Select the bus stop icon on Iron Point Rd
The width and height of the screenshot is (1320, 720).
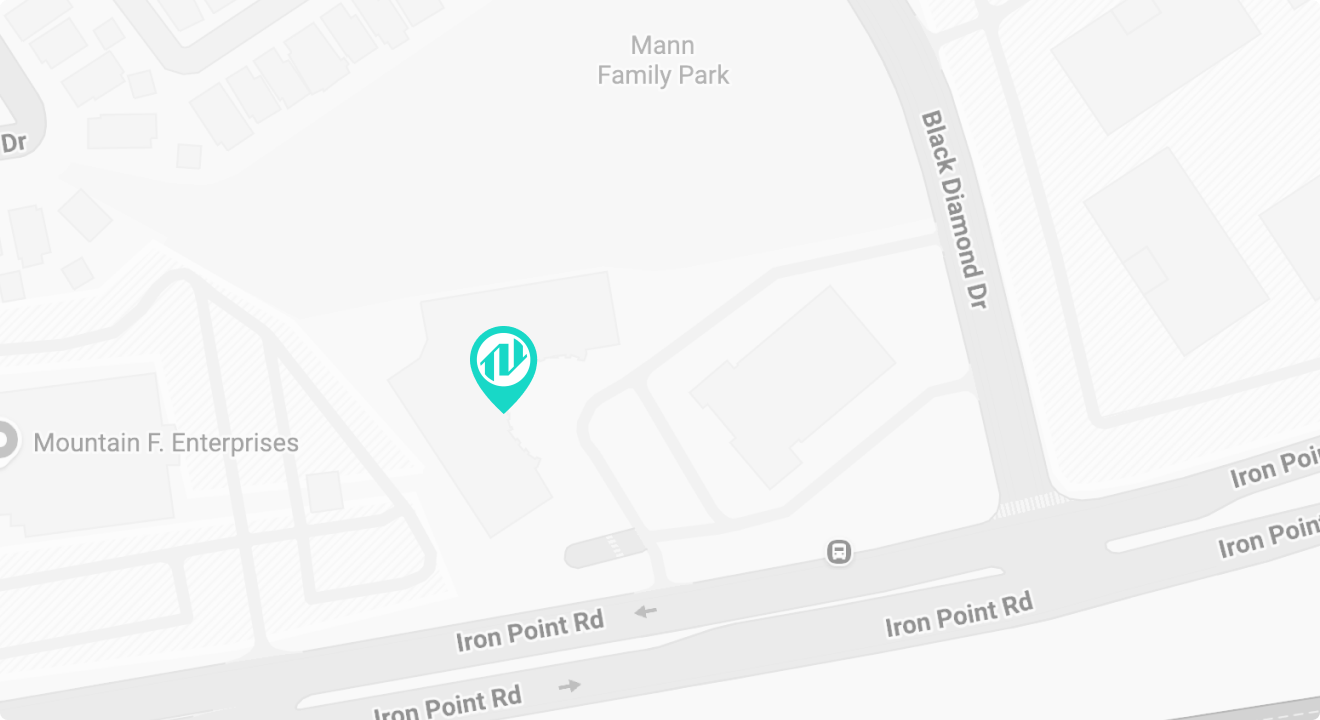click(839, 551)
